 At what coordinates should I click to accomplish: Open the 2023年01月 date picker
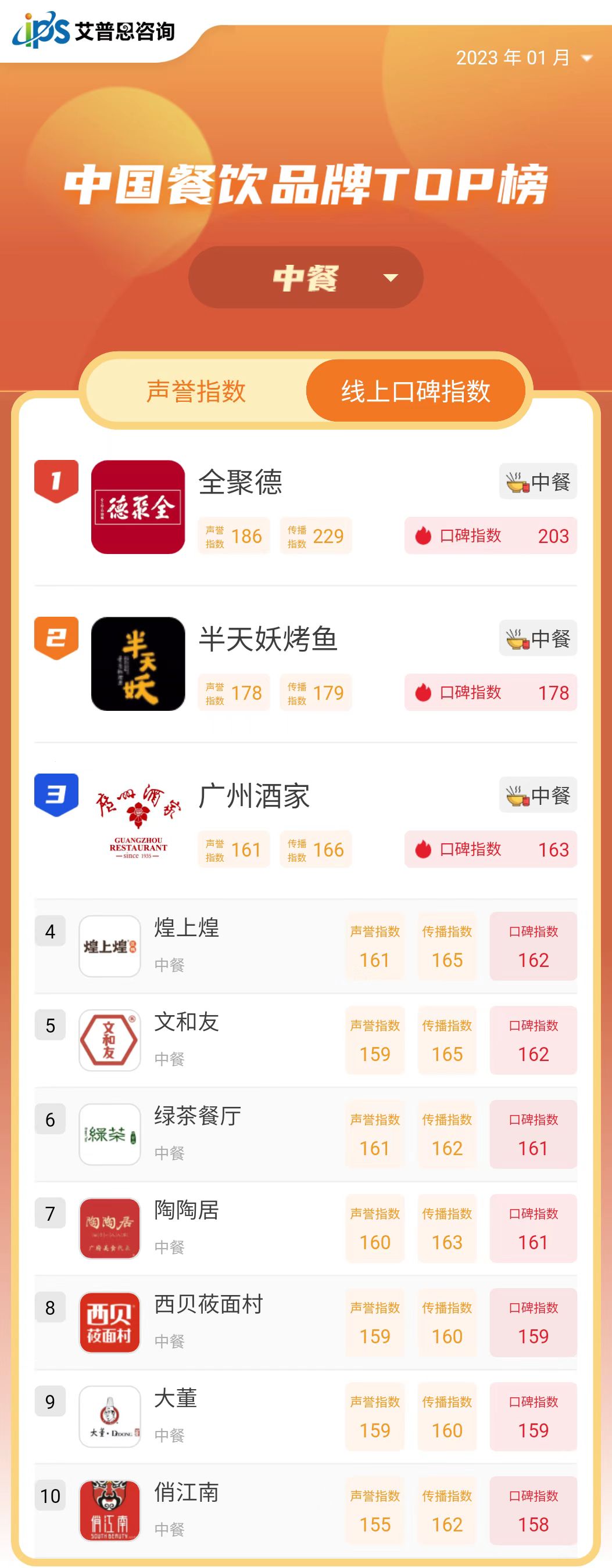524,58
